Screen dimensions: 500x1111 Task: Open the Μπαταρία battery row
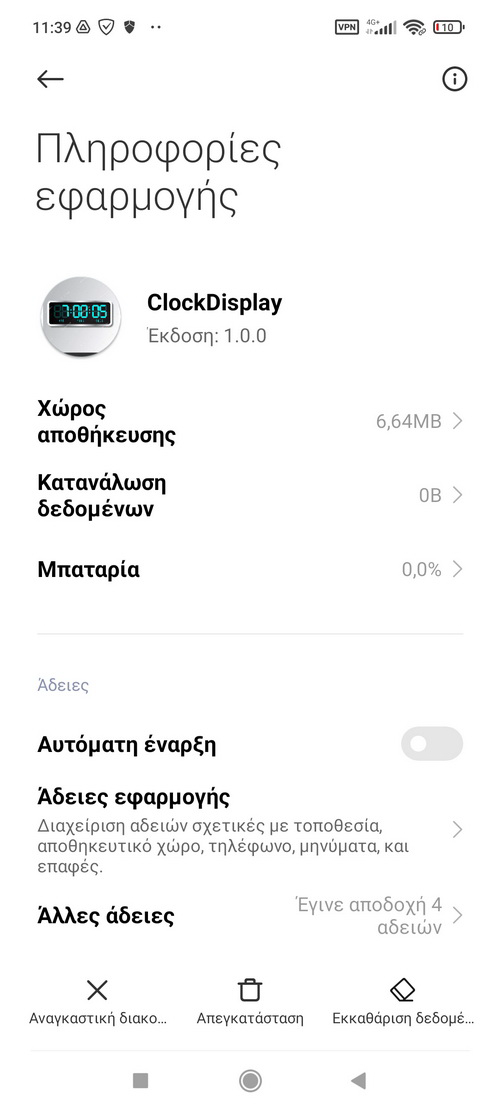(250, 569)
